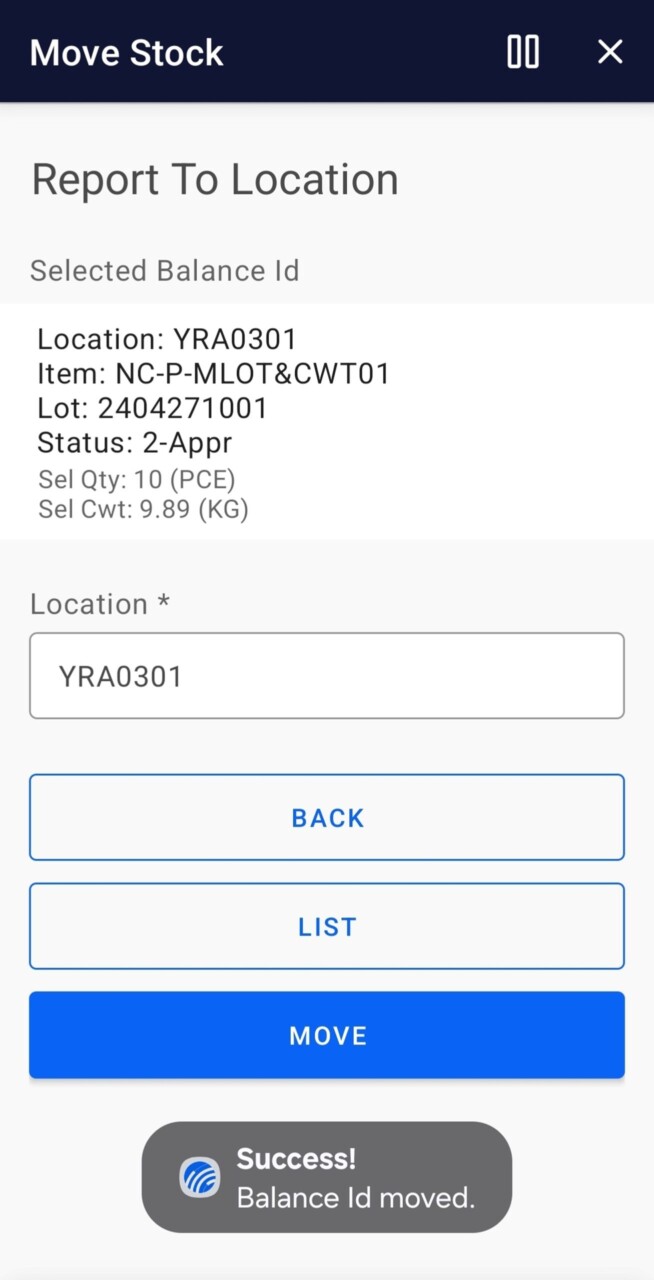This screenshot has height=1280, width=654.
Task: Go back with the BACK button
Action: click(327, 818)
